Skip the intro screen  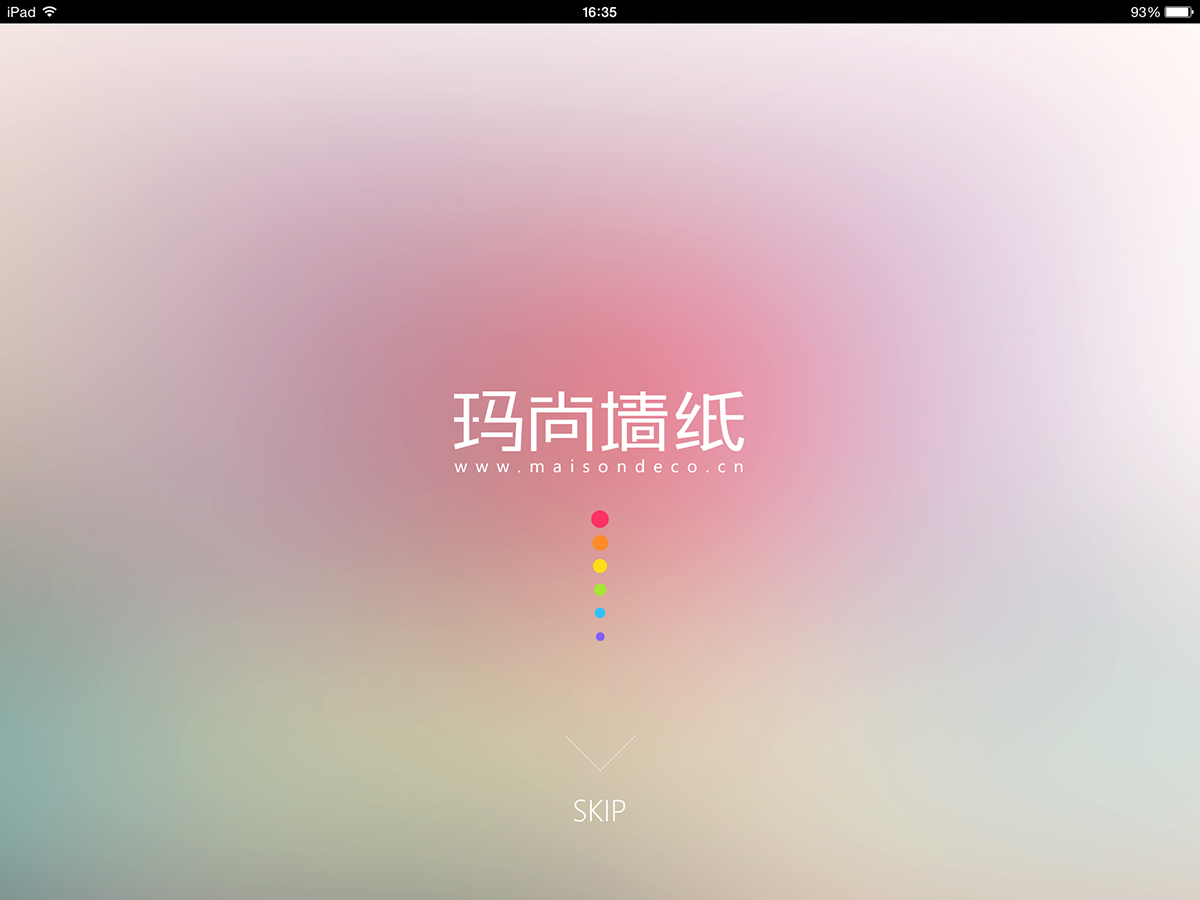pyautogui.click(x=600, y=810)
